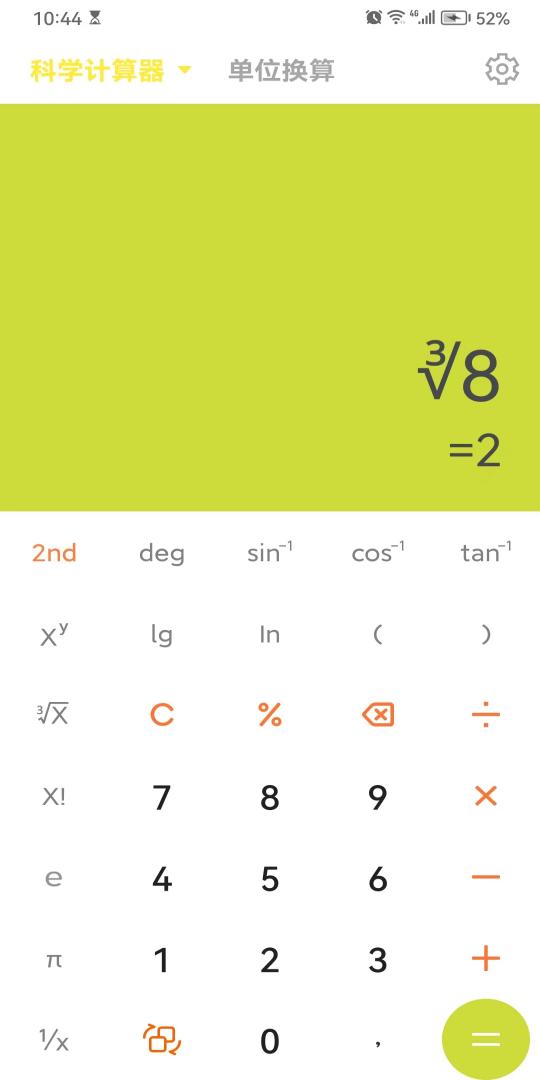
Task: Tap the plus operator
Action: point(486,959)
